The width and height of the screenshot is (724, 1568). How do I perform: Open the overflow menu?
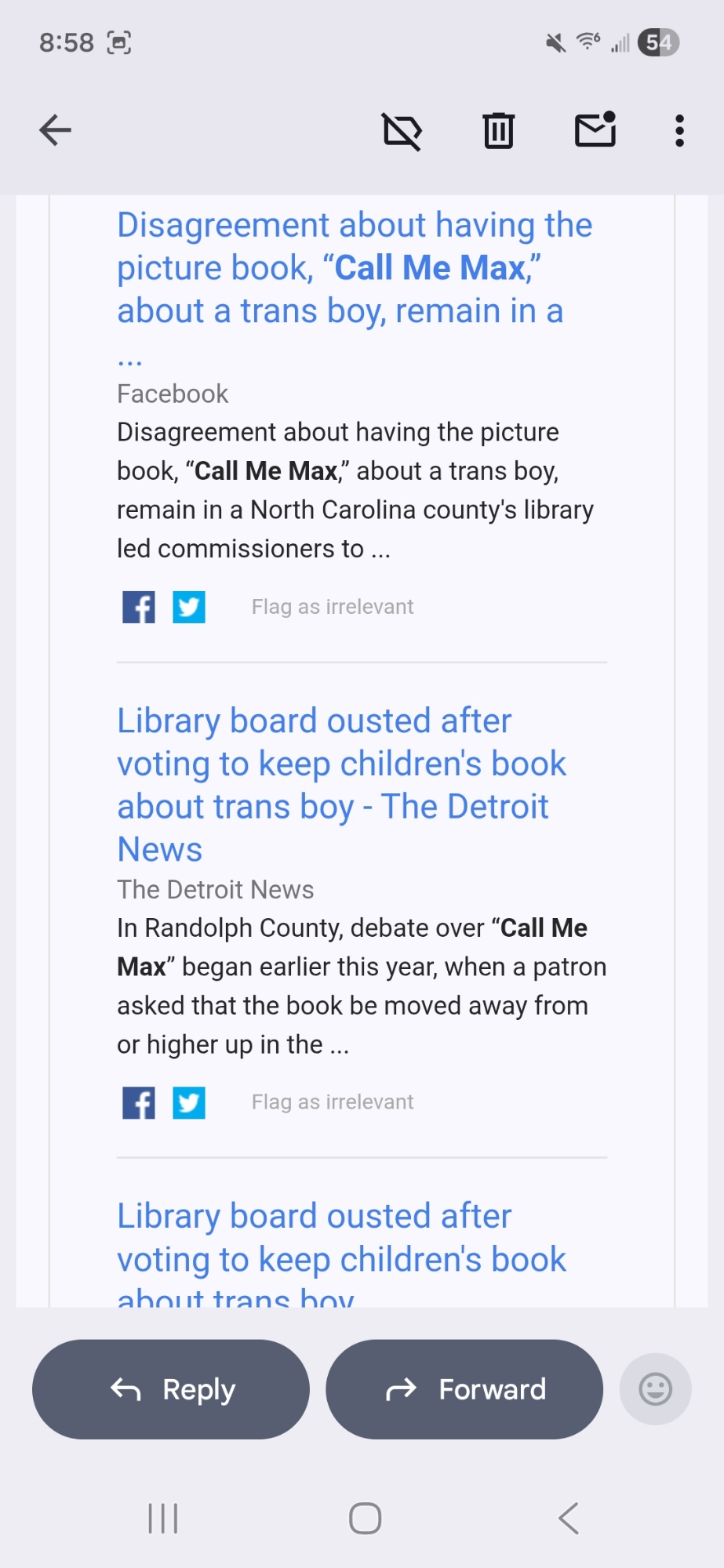679,131
